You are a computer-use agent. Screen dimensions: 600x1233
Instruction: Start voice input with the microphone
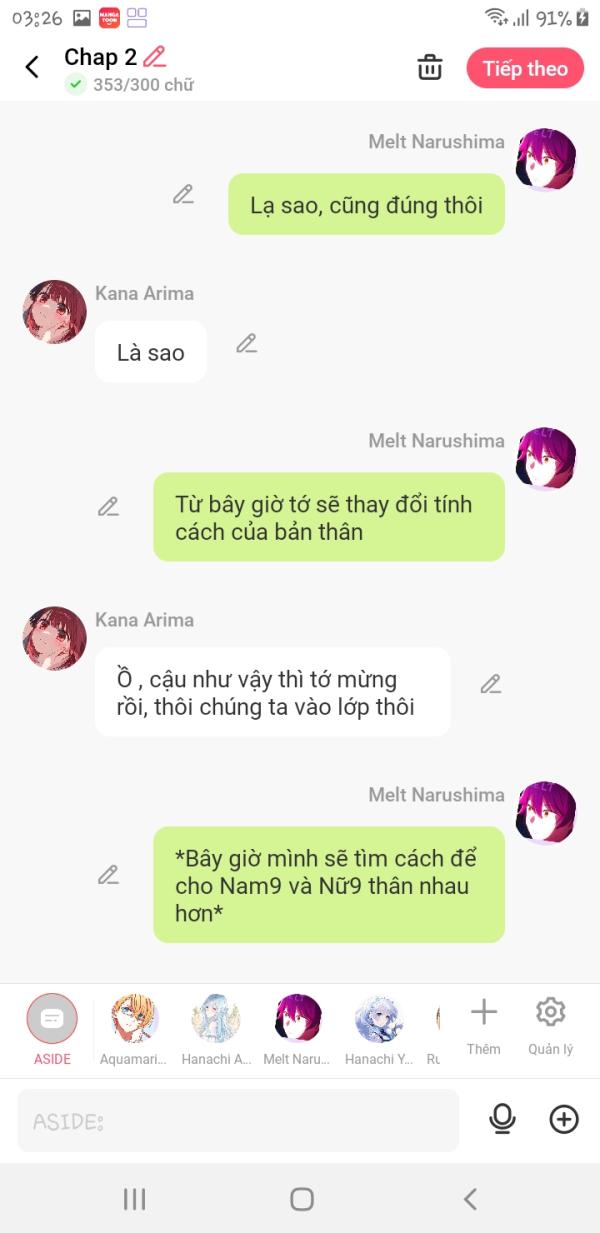502,1120
